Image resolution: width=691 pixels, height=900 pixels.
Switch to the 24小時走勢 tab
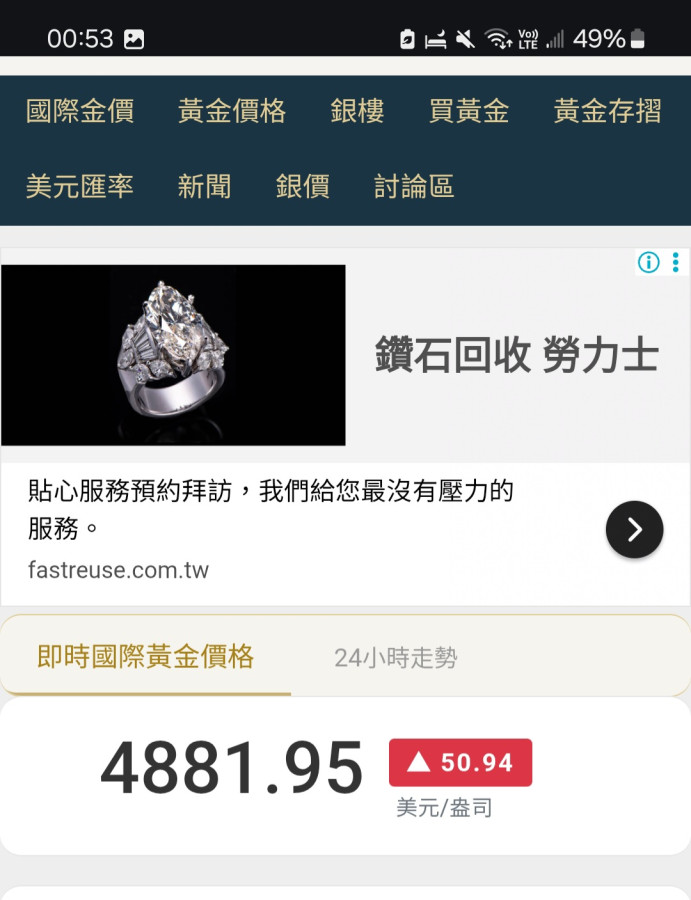[396, 658]
